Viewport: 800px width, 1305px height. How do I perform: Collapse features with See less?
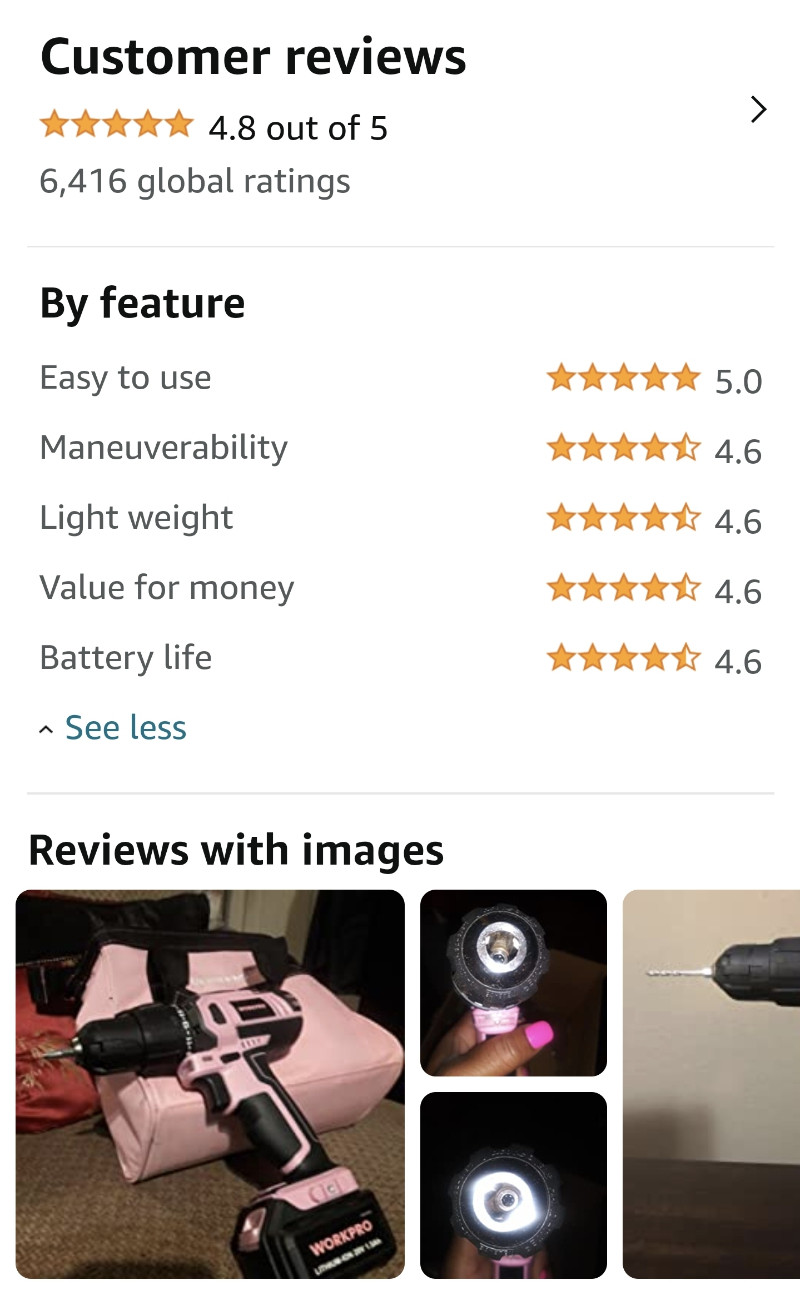[113, 728]
